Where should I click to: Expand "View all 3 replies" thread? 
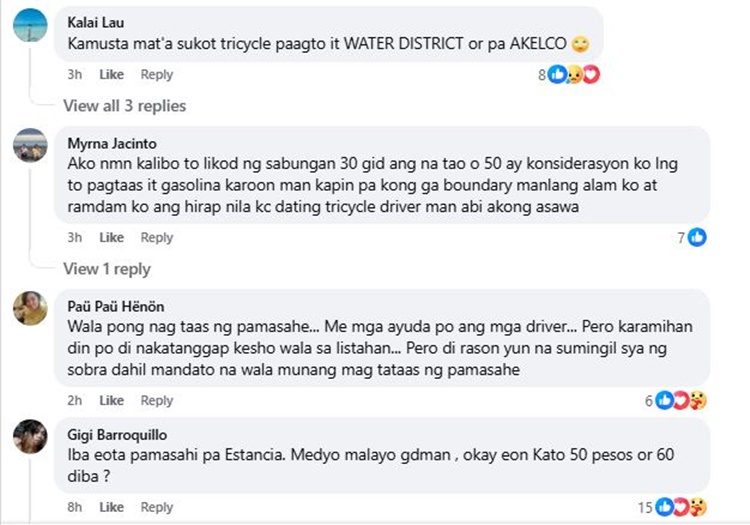(124, 106)
